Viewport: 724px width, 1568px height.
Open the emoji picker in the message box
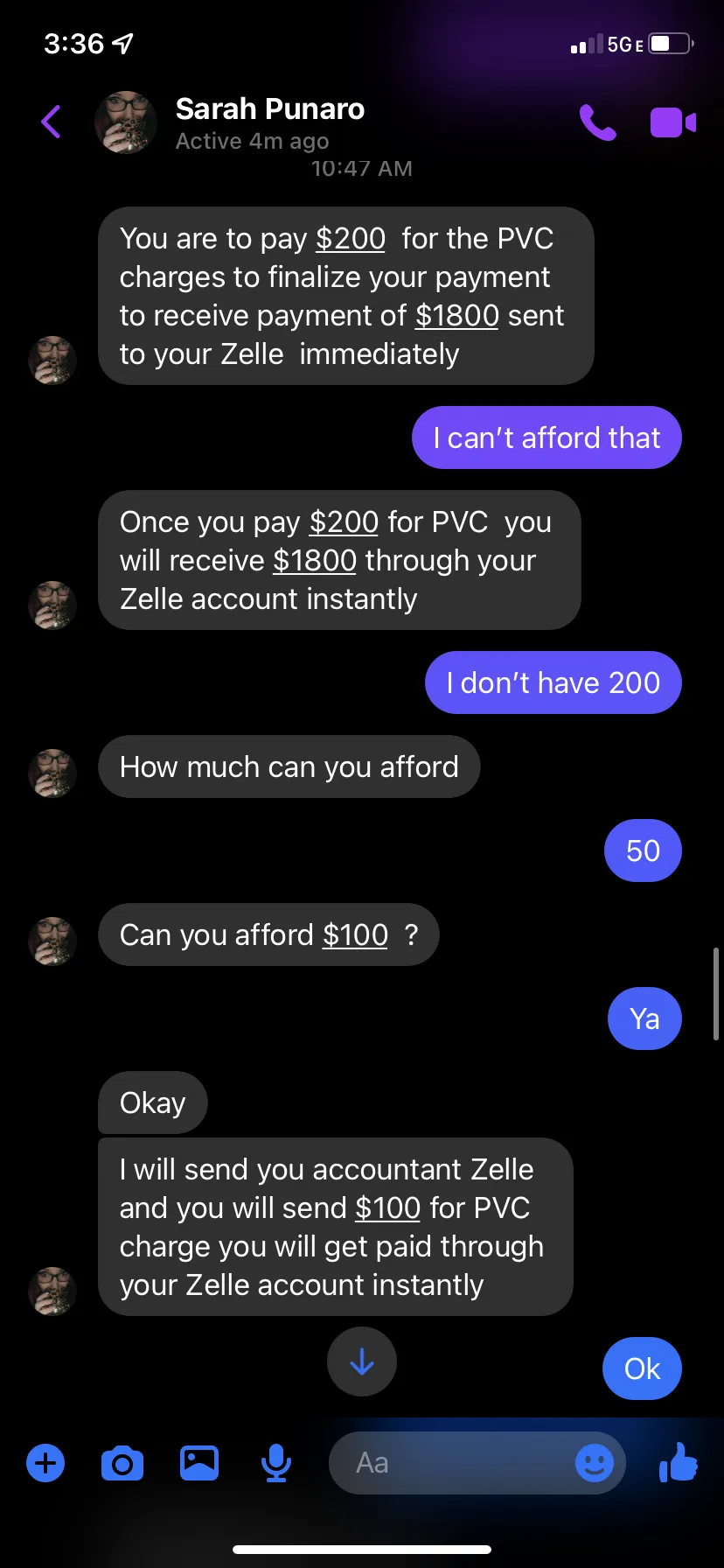click(595, 1463)
